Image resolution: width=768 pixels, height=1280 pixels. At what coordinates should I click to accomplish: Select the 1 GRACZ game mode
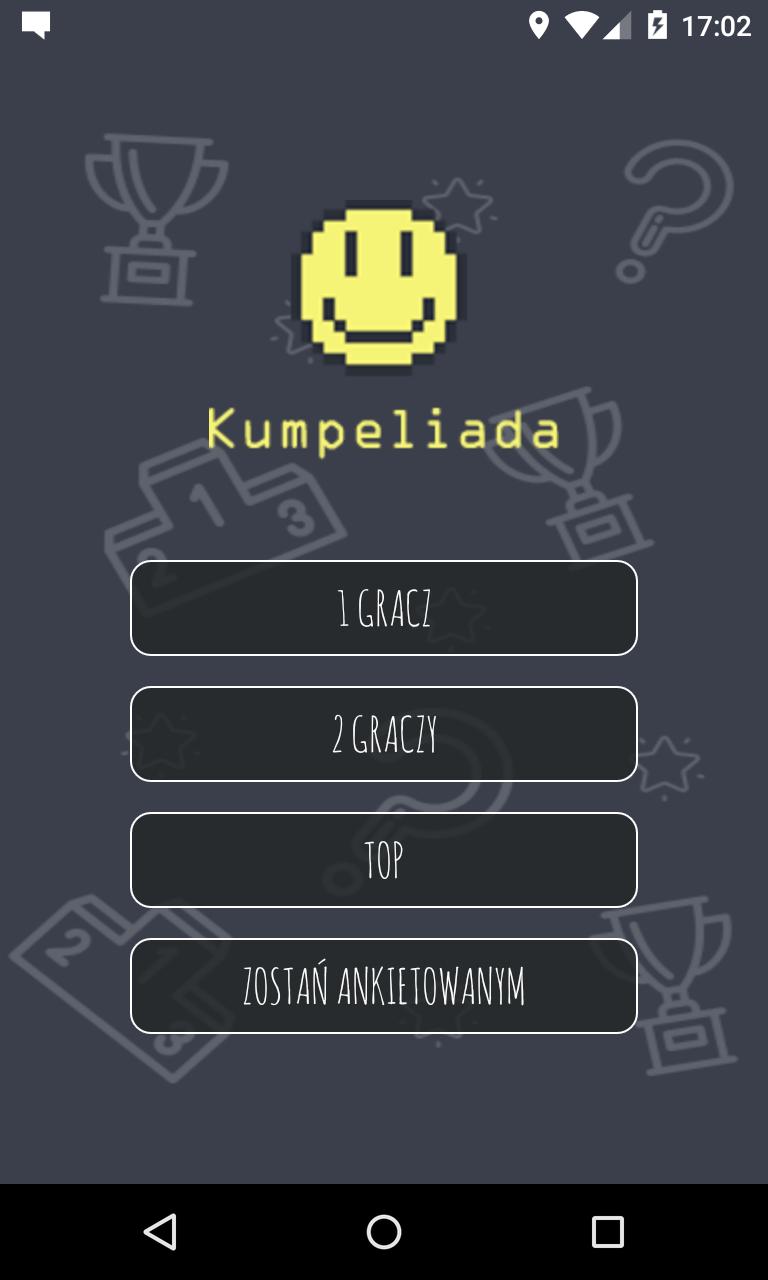(384, 608)
